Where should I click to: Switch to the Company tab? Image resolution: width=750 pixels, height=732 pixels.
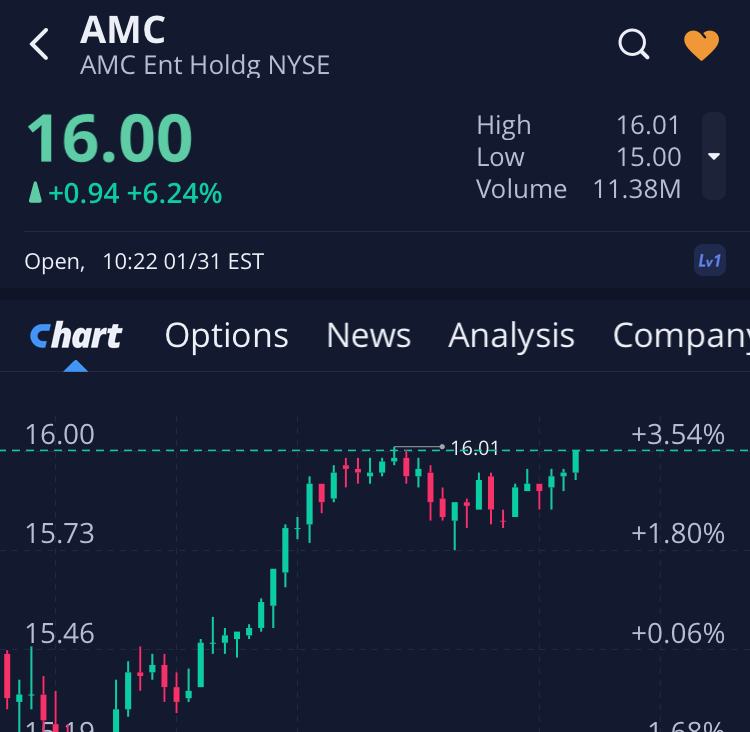[680, 336]
